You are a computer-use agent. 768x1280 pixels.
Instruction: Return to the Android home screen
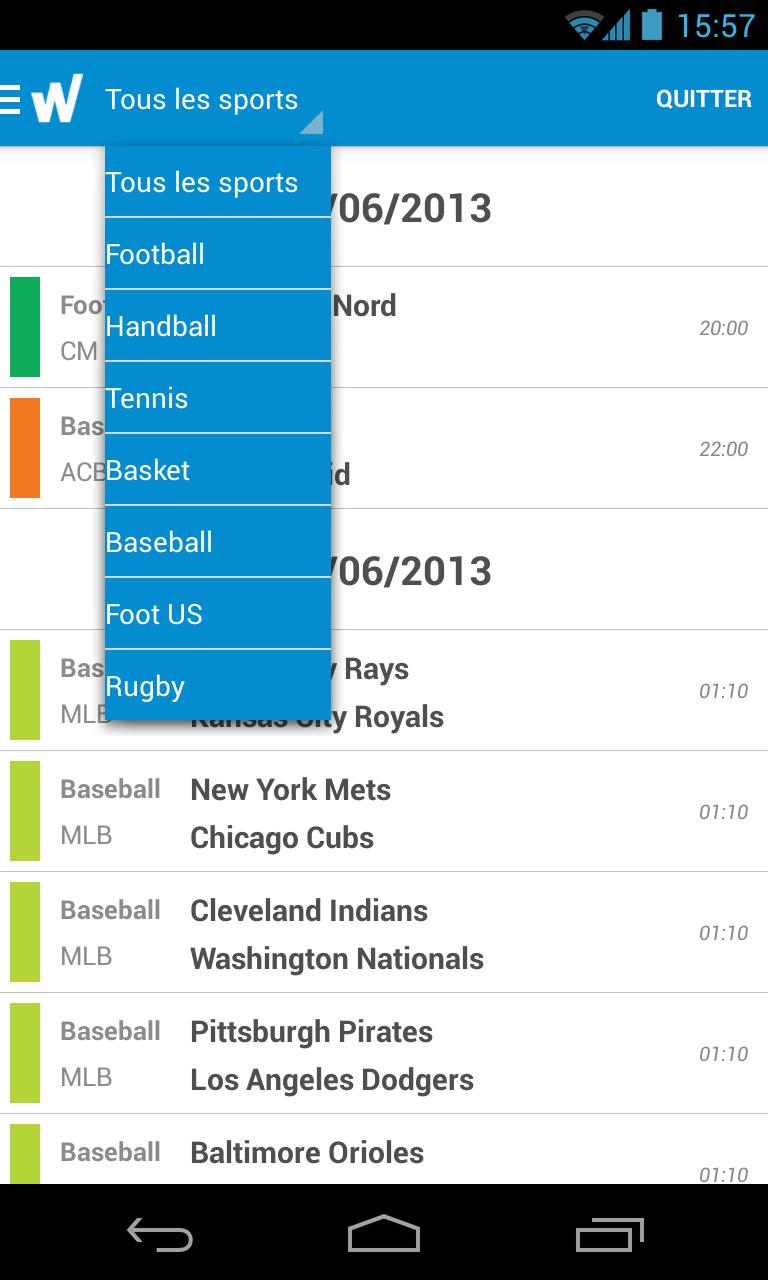384,1234
